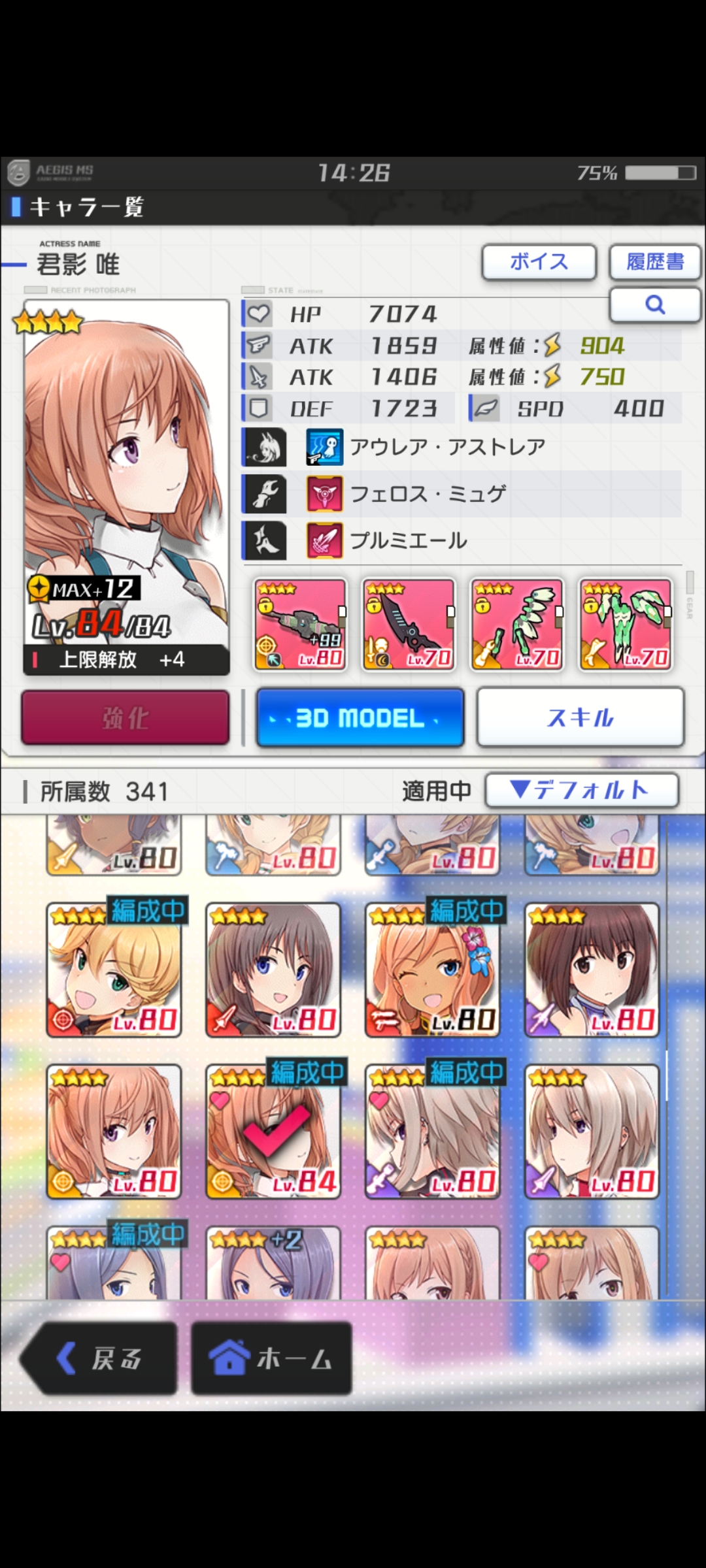Select the checked Lv.84 character tile
The image size is (706, 1568).
point(273,1132)
